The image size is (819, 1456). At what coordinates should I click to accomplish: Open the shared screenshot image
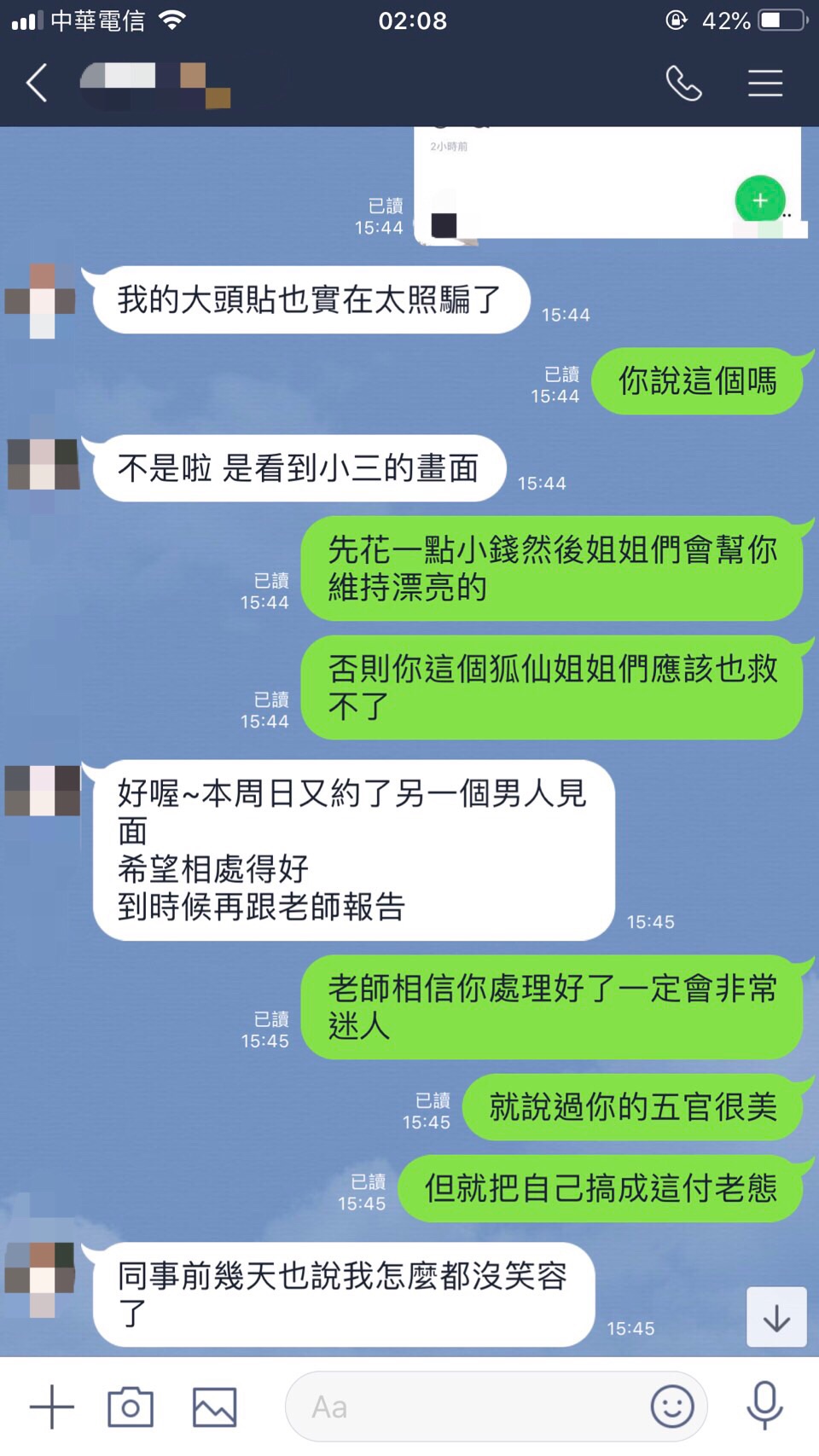pos(607,183)
